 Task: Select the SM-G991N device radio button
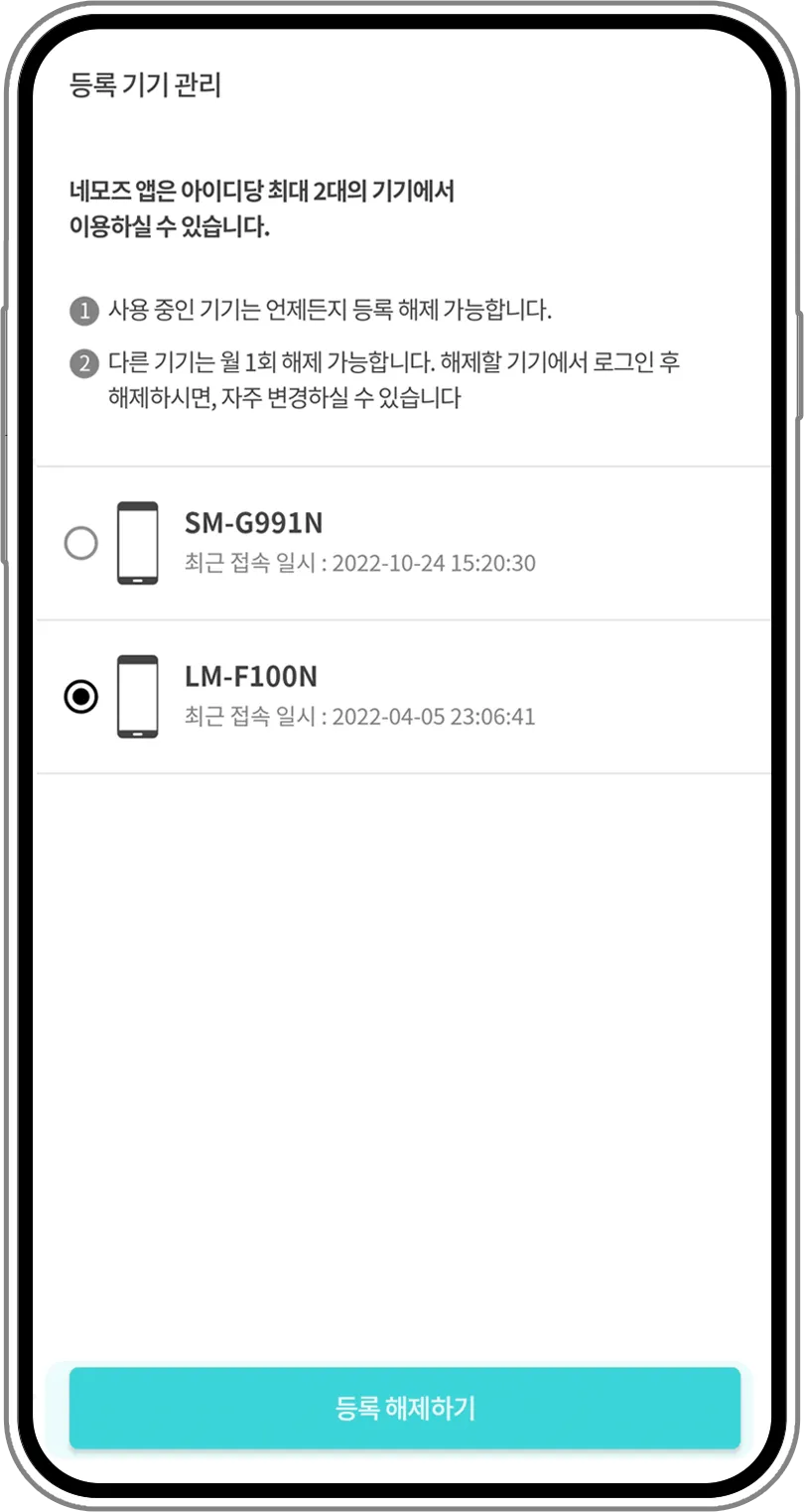[x=80, y=543]
